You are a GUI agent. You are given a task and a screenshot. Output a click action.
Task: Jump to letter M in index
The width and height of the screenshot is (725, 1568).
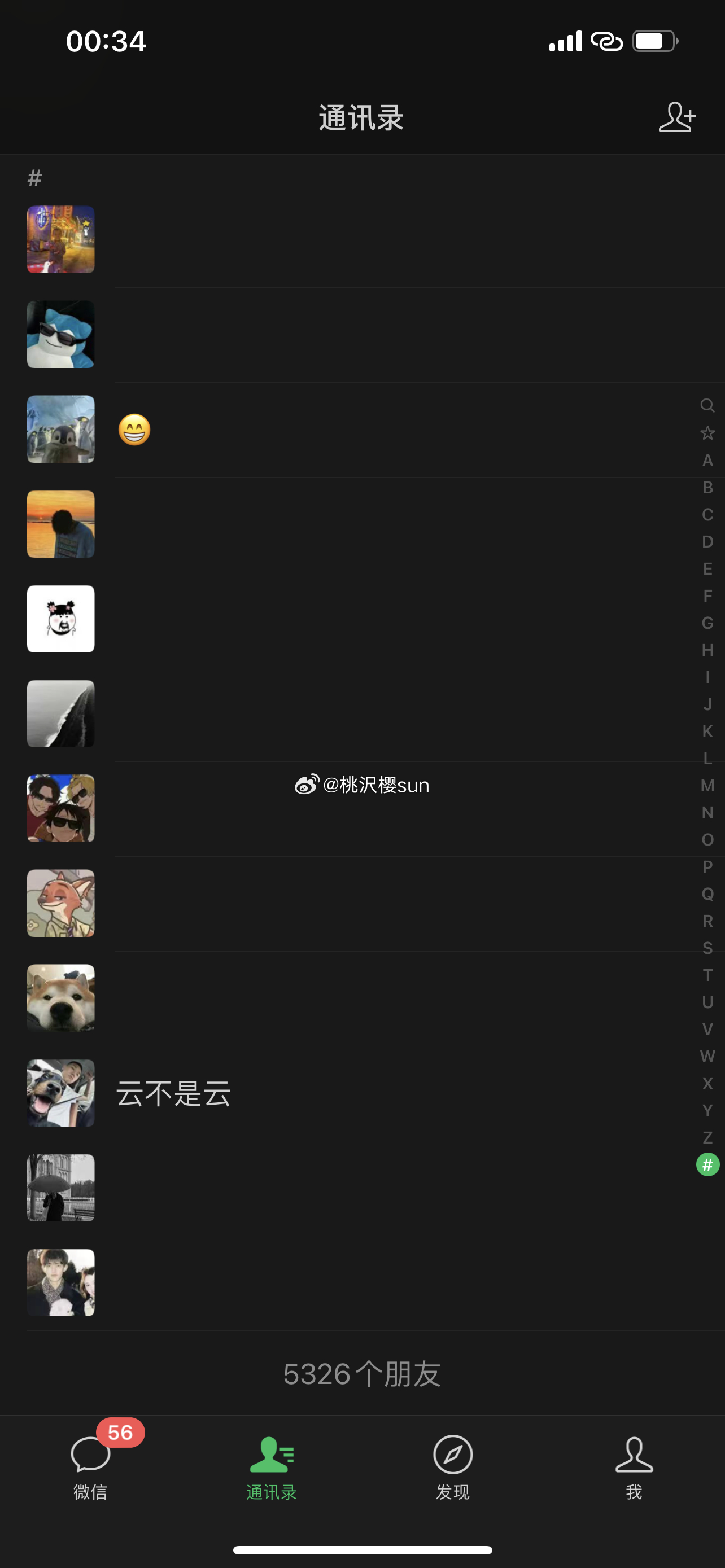(x=707, y=785)
